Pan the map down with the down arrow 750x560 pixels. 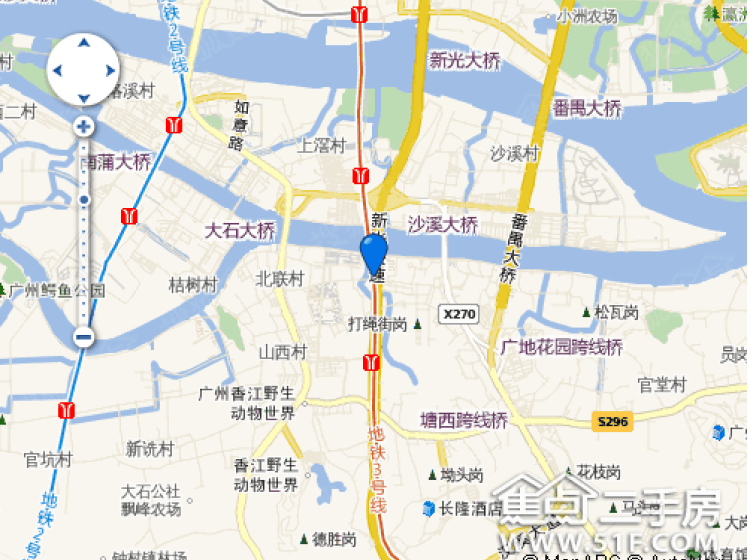84,97
